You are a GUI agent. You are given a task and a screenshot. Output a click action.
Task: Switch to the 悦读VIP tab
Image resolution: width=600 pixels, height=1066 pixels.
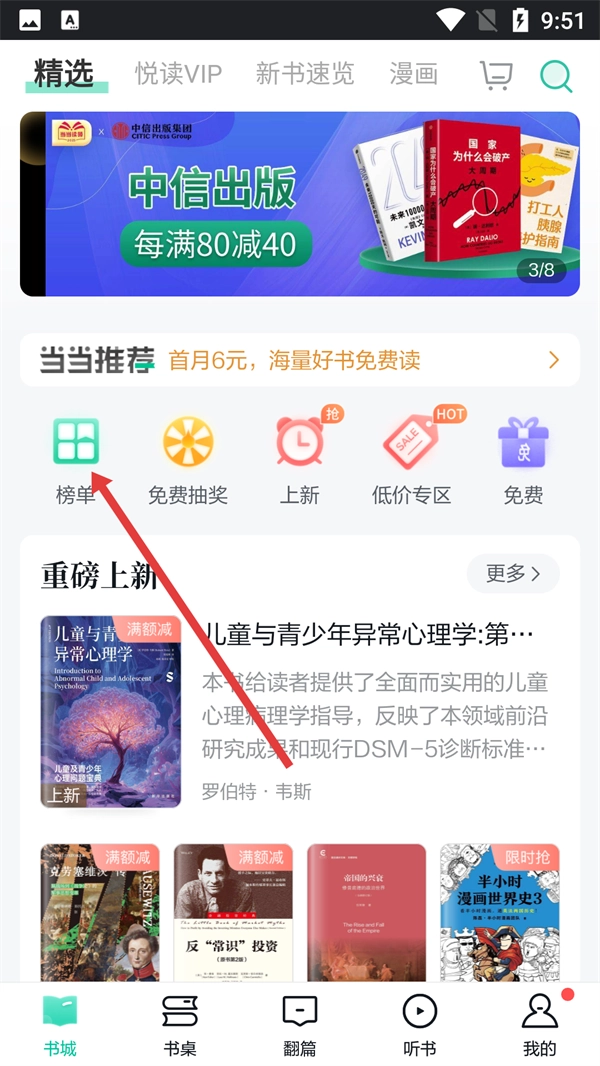(x=178, y=74)
